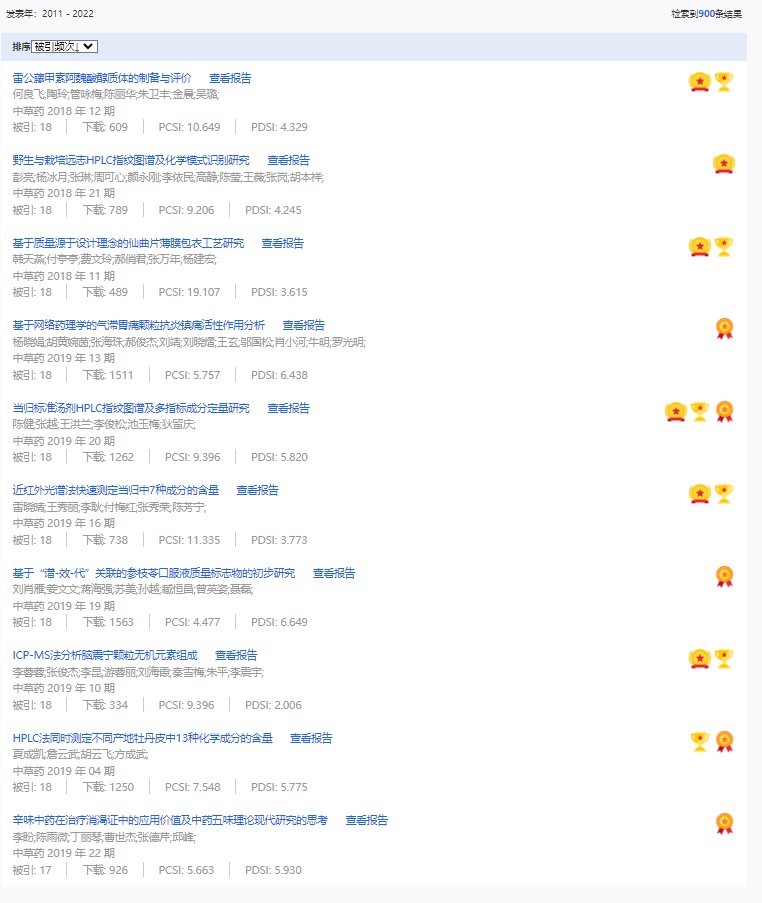Open article 基于网络药理学的气滞胃痛颗粒抗炎镇痛活性作用分析
This screenshot has width=762, height=903.
[x=139, y=325]
